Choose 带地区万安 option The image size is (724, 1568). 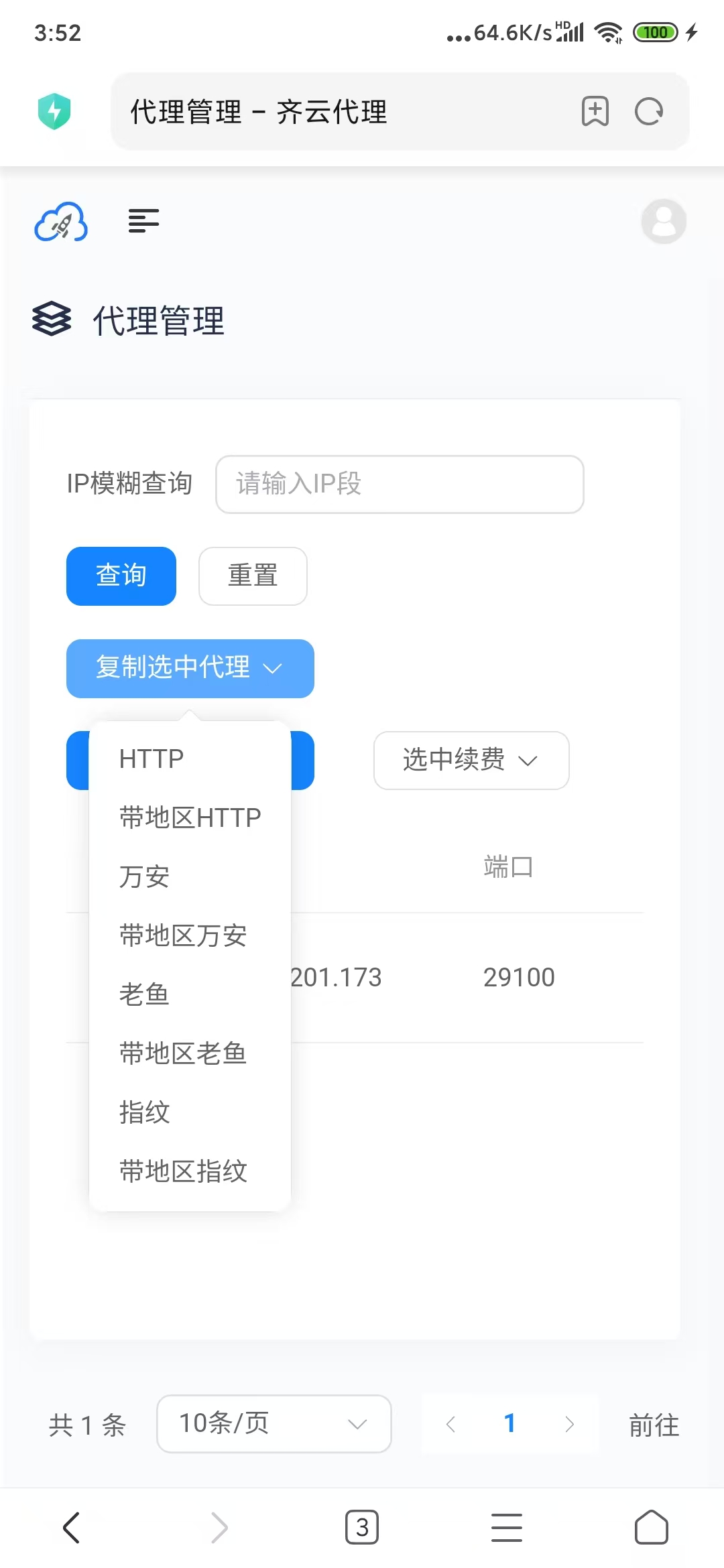[x=182, y=935]
